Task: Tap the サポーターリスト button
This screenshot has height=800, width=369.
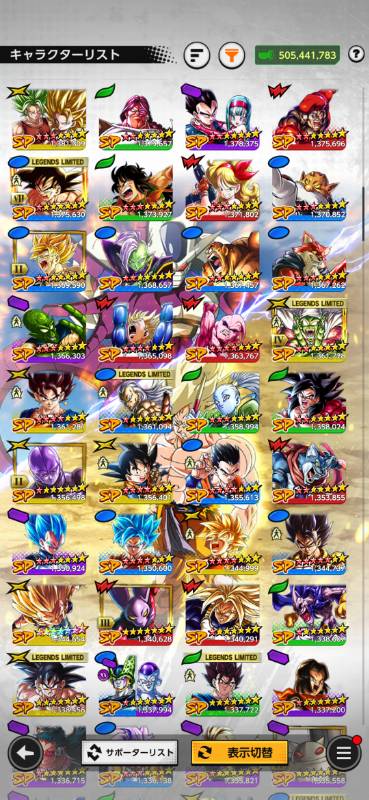Action: pos(130,753)
